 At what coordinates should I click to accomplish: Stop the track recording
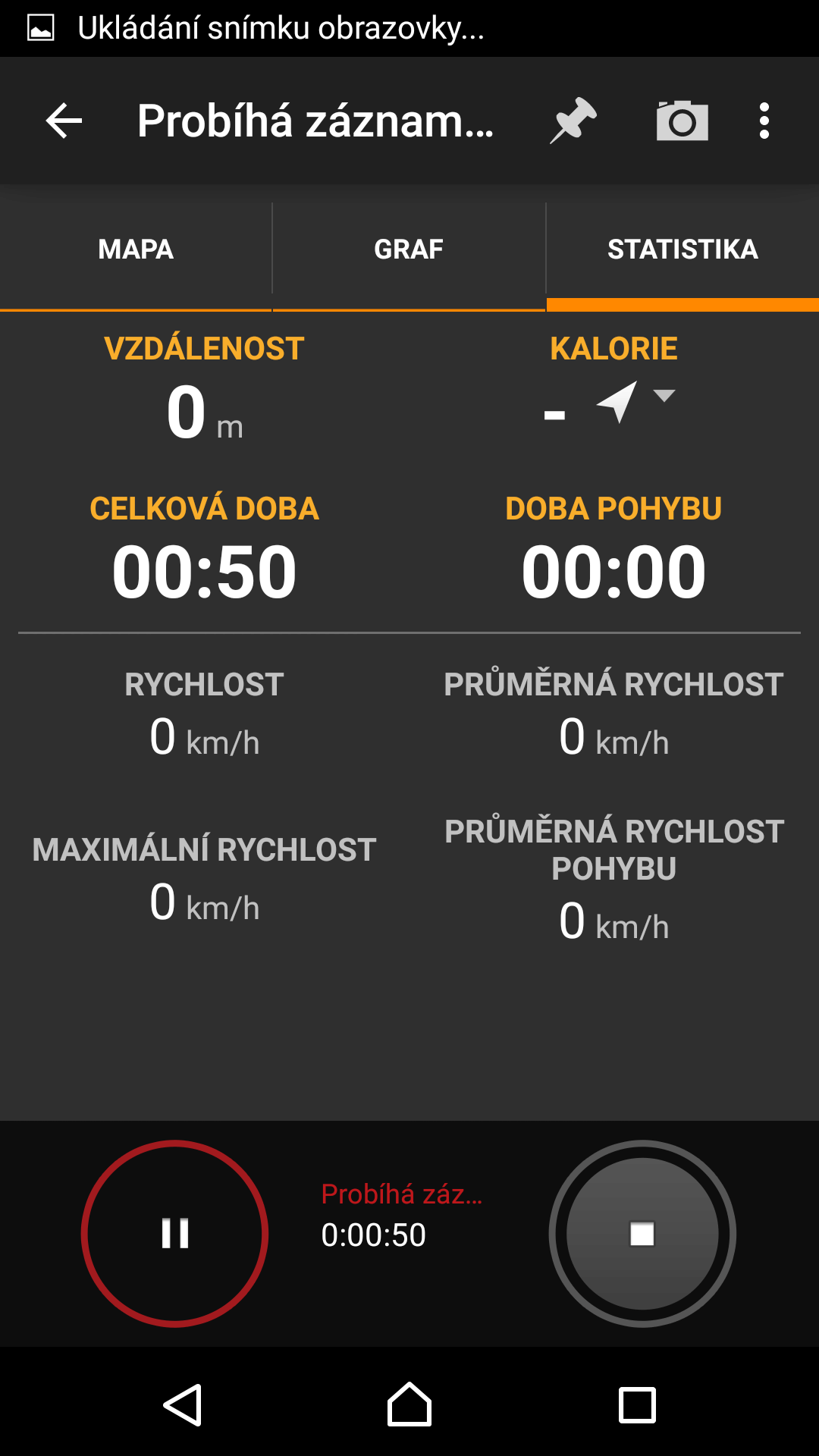point(642,1234)
